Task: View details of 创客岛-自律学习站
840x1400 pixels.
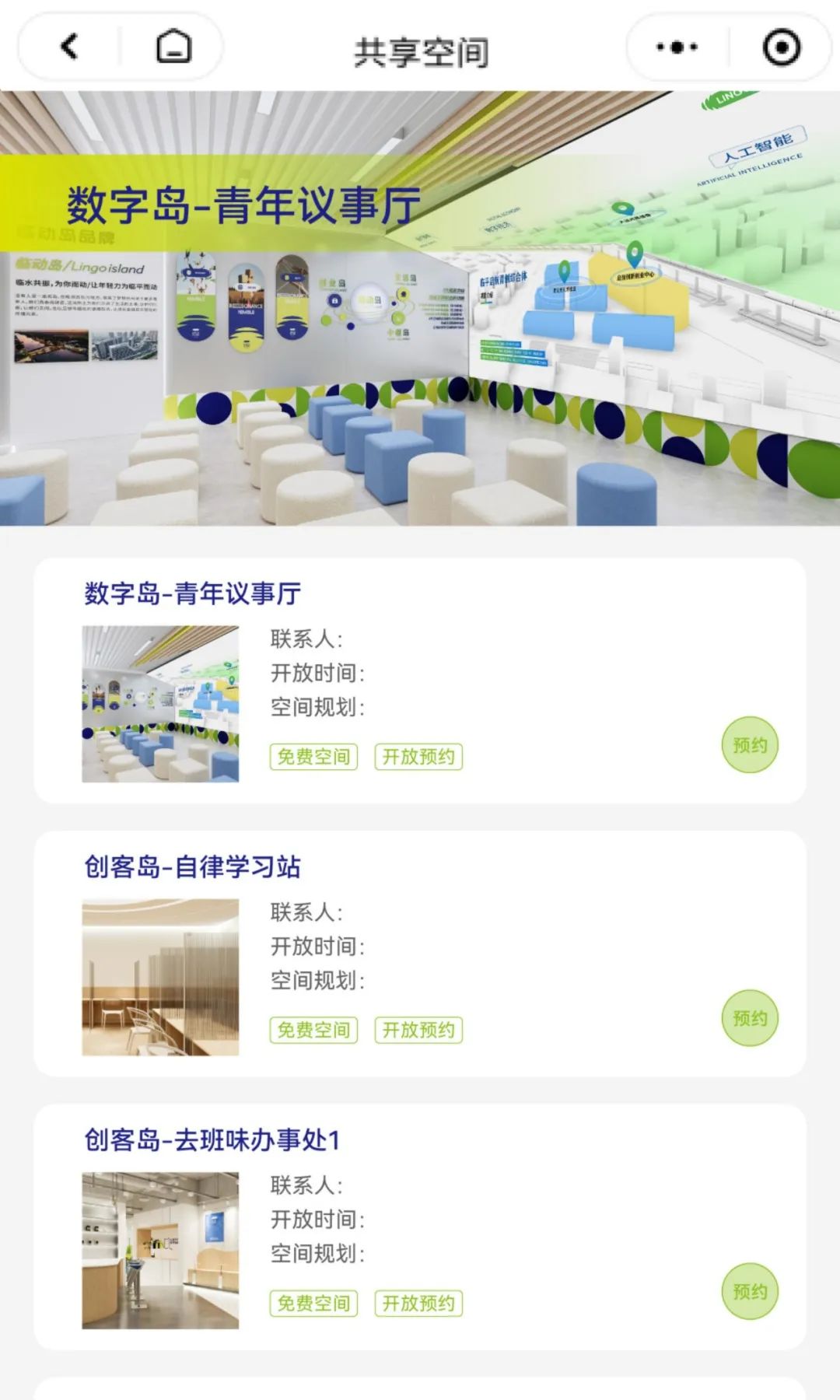Action: tap(193, 867)
